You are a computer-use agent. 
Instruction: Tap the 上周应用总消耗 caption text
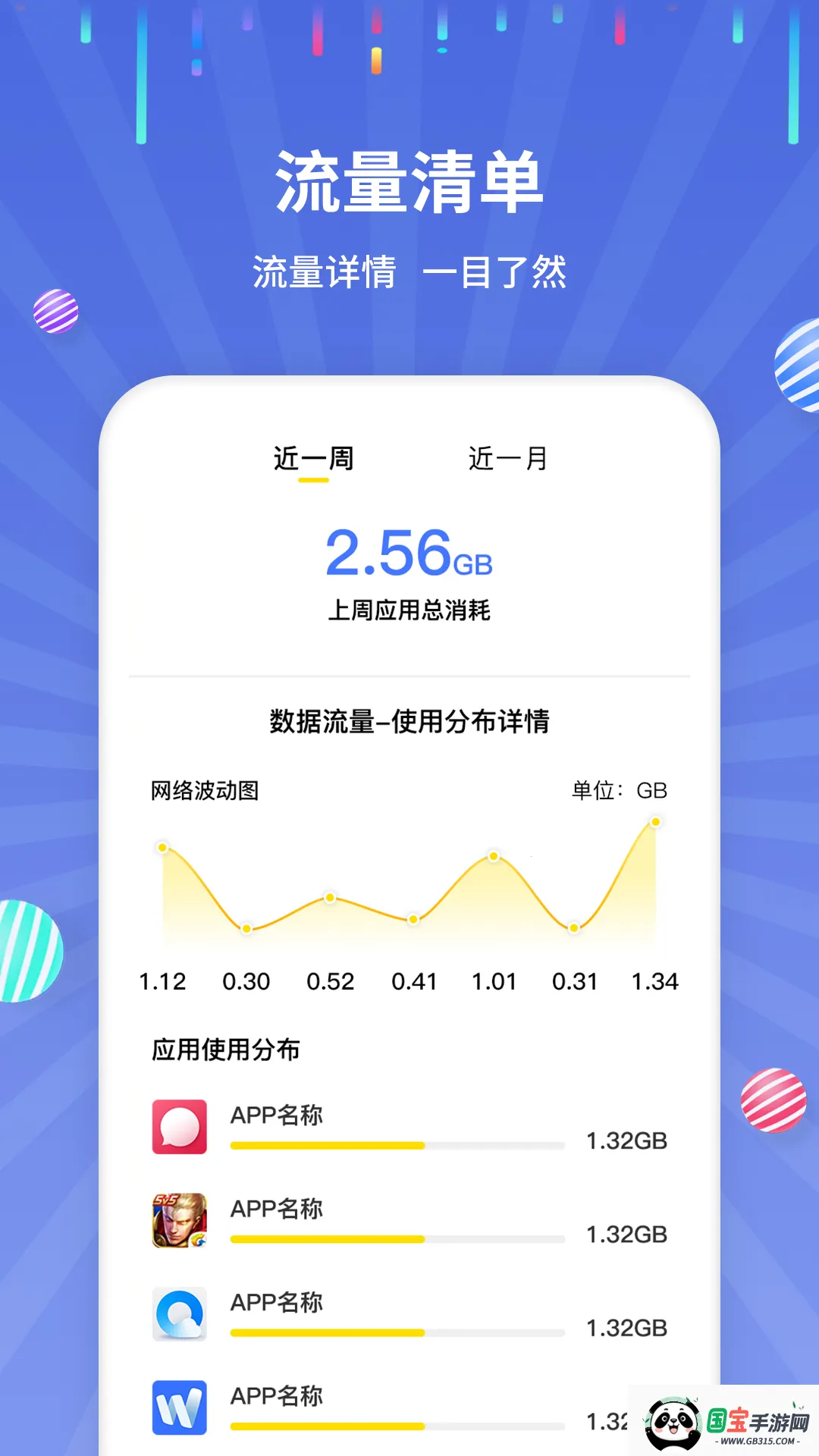pos(409,610)
